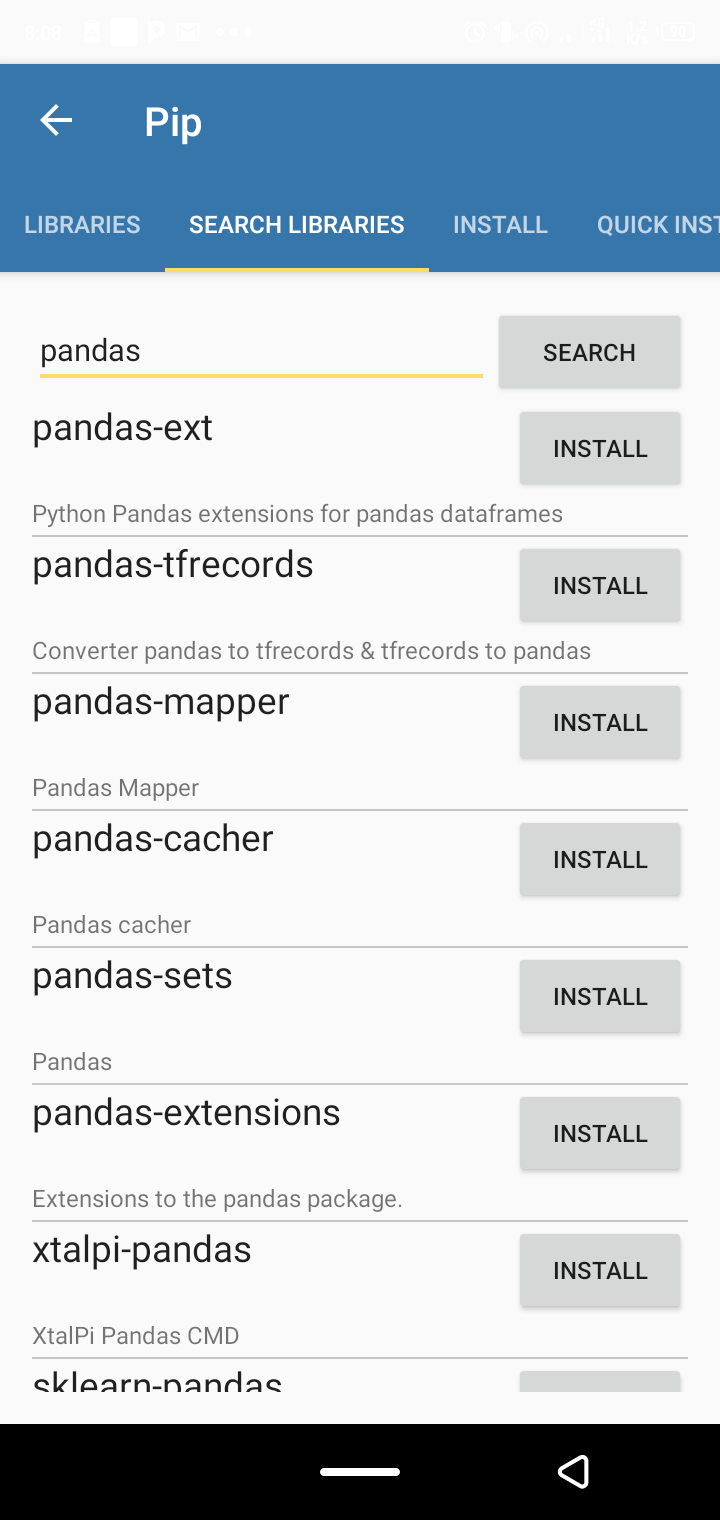Select the Search Libraries tab

297,225
